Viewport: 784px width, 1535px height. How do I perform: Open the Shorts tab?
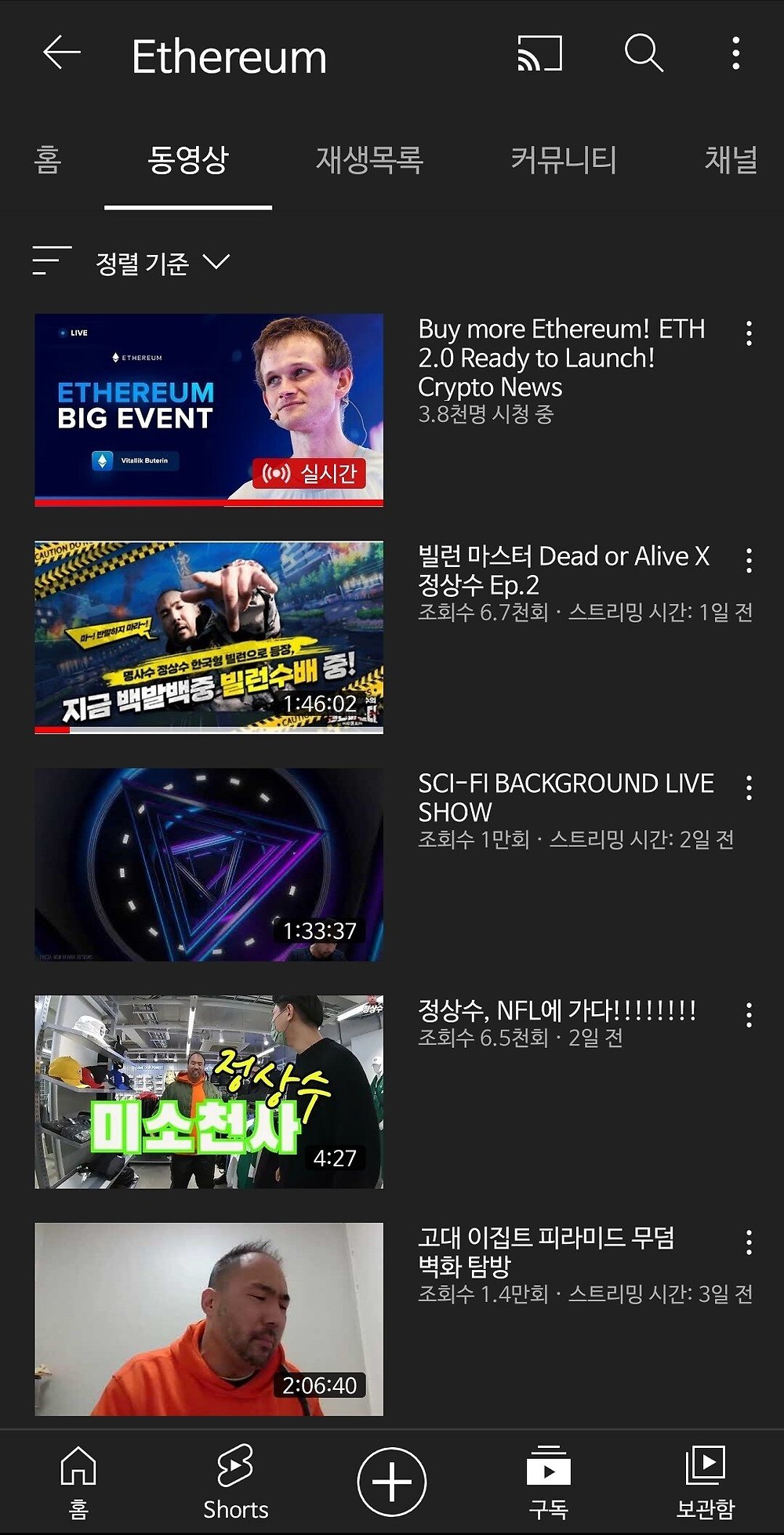pos(235,1481)
